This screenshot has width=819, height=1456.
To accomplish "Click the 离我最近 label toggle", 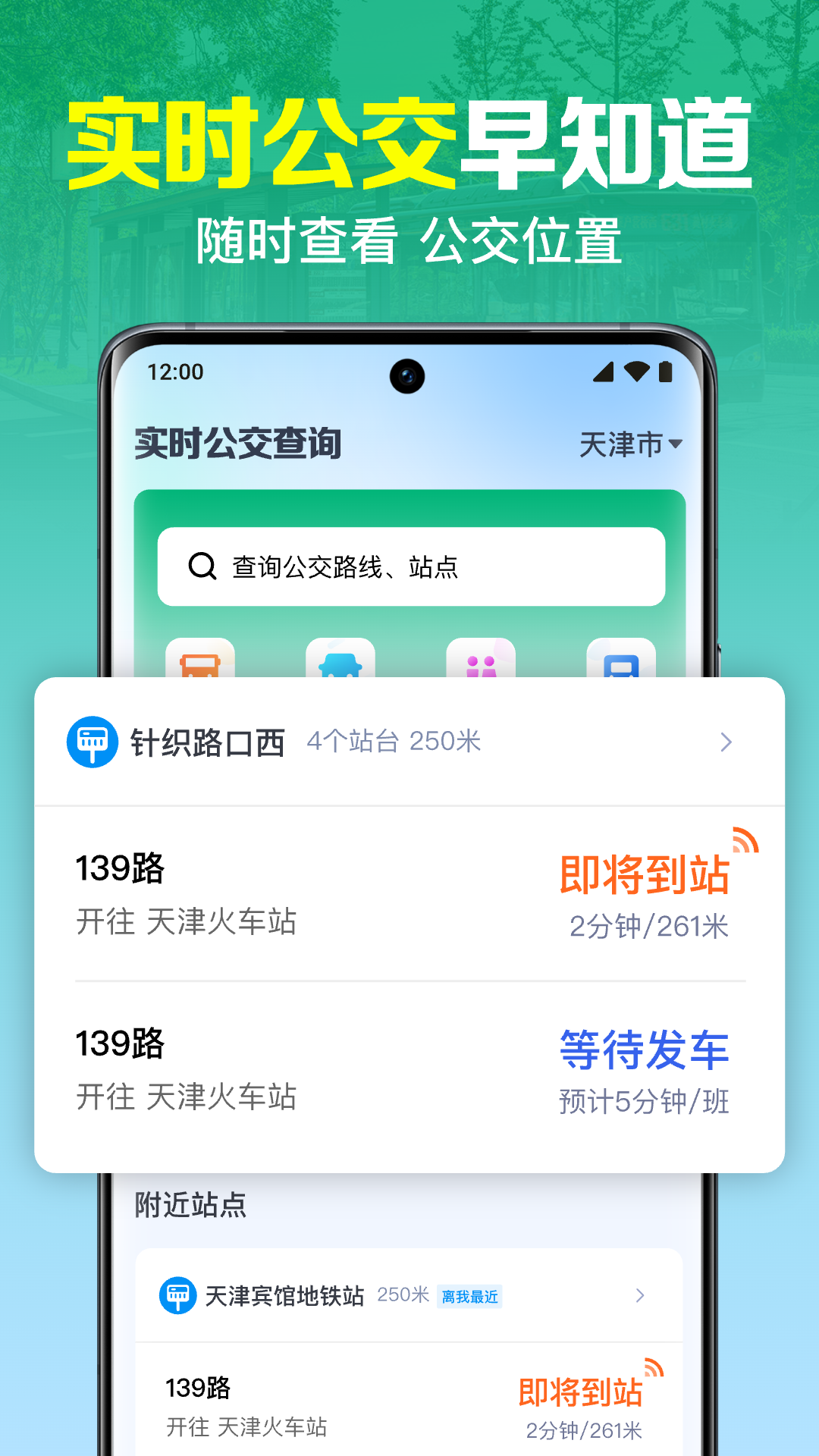I will (470, 1298).
